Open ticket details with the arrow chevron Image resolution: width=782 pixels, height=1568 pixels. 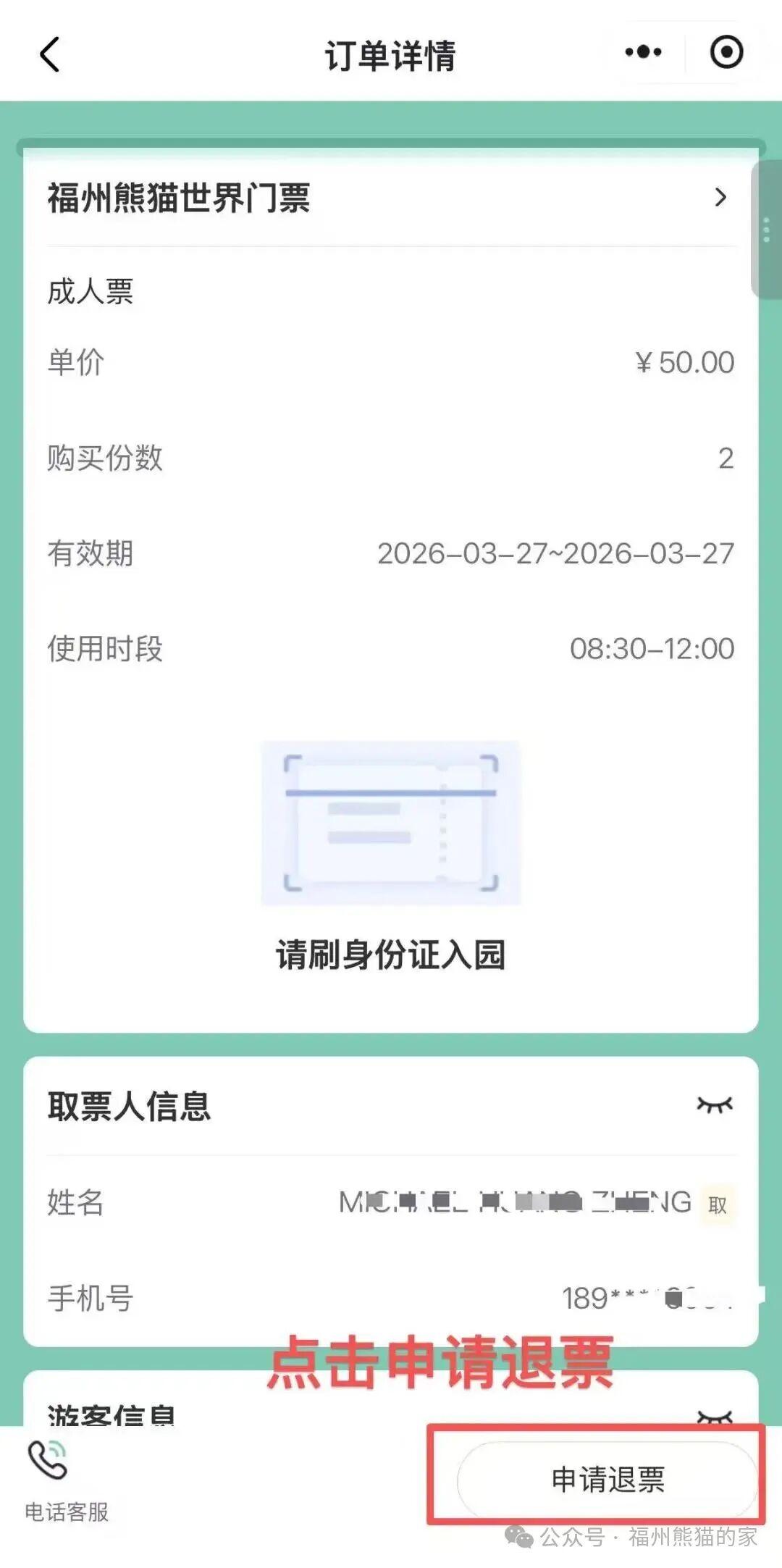point(720,196)
